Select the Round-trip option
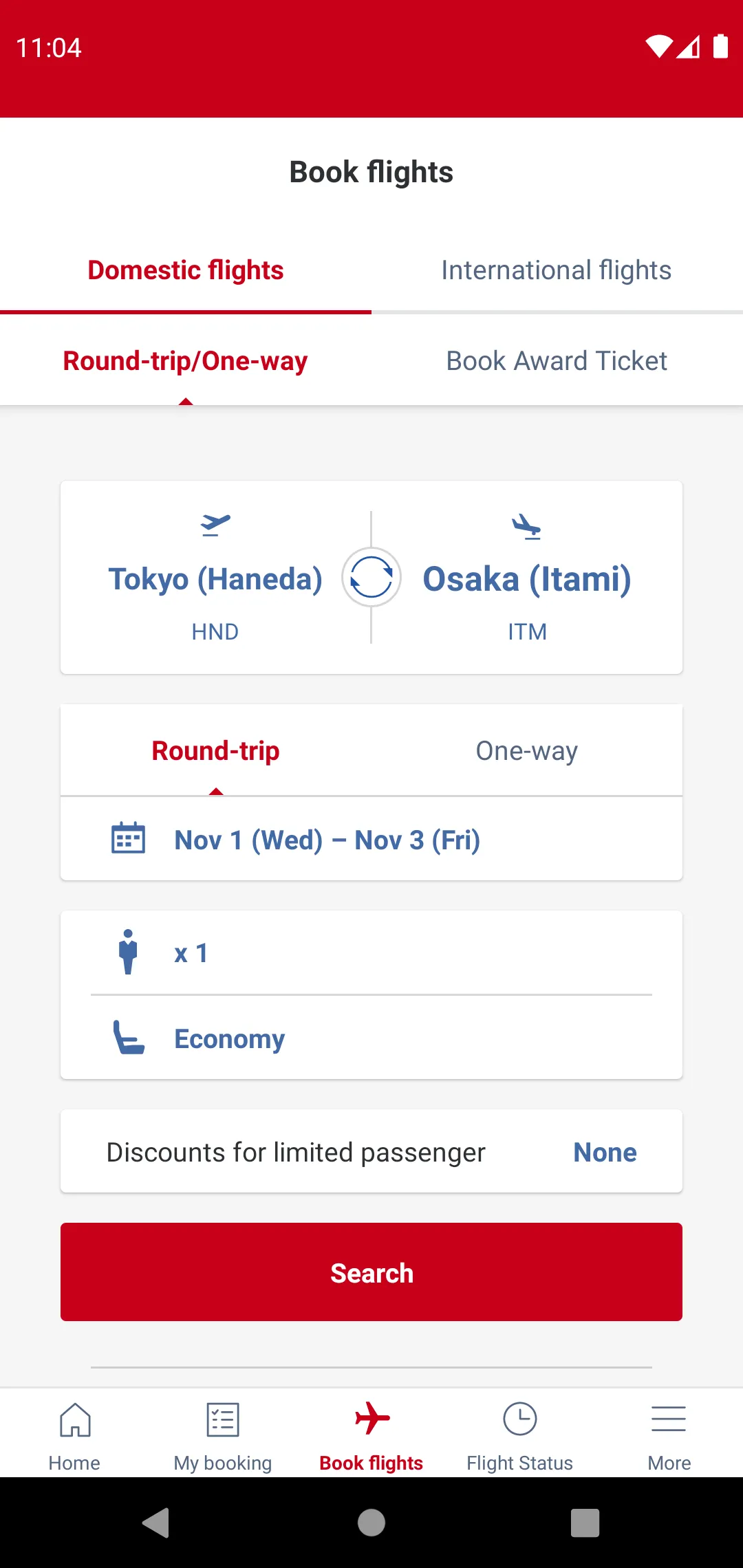The width and height of the screenshot is (743, 1568). coord(215,750)
